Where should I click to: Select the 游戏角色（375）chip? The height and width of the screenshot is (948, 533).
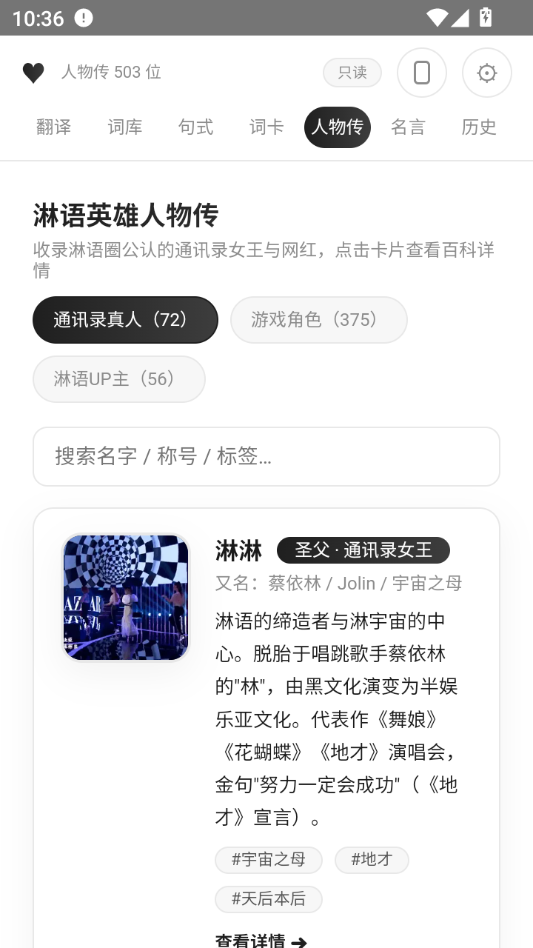(319, 320)
